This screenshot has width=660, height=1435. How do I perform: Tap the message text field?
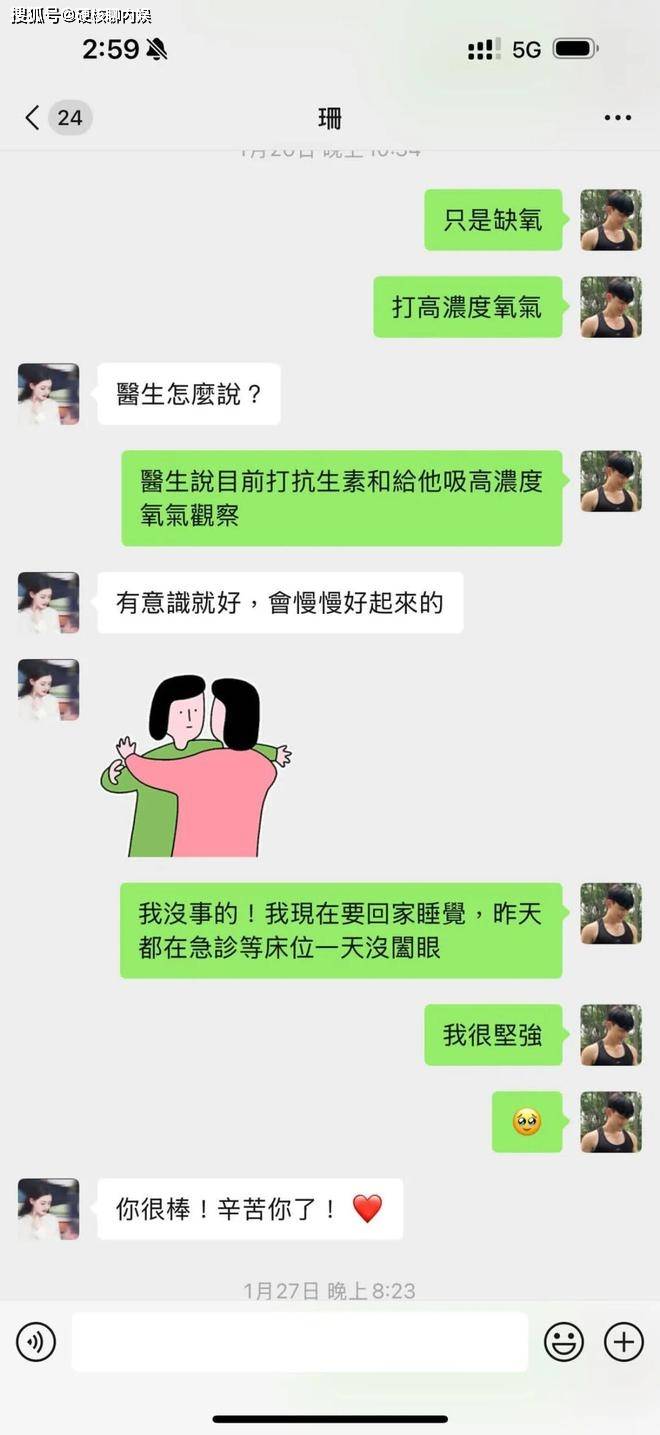click(299, 1341)
